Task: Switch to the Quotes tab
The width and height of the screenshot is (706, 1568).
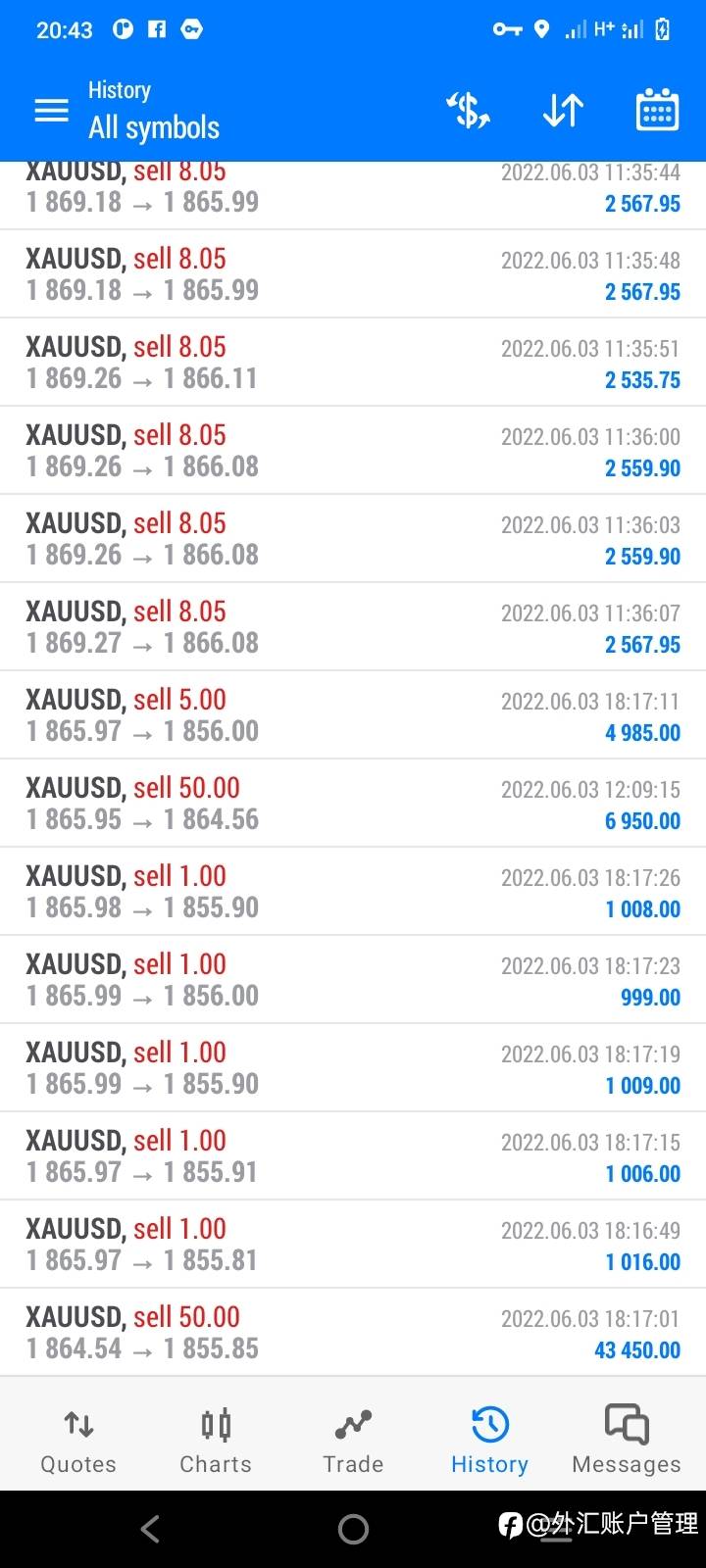Action: click(78, 1441)
